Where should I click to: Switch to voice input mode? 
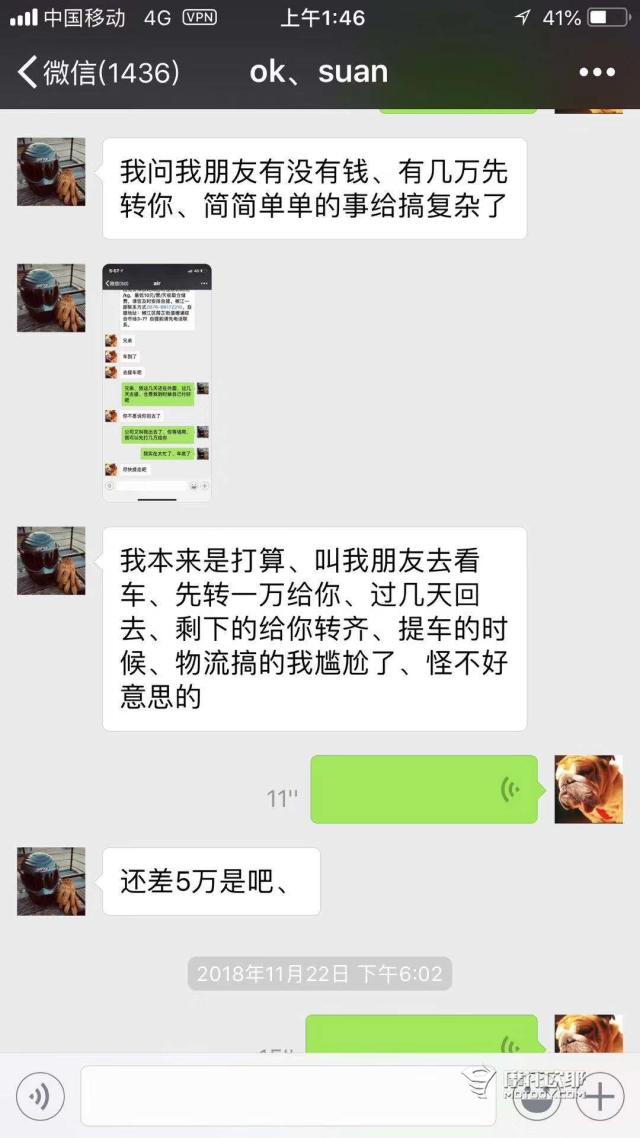[40, 1097]
